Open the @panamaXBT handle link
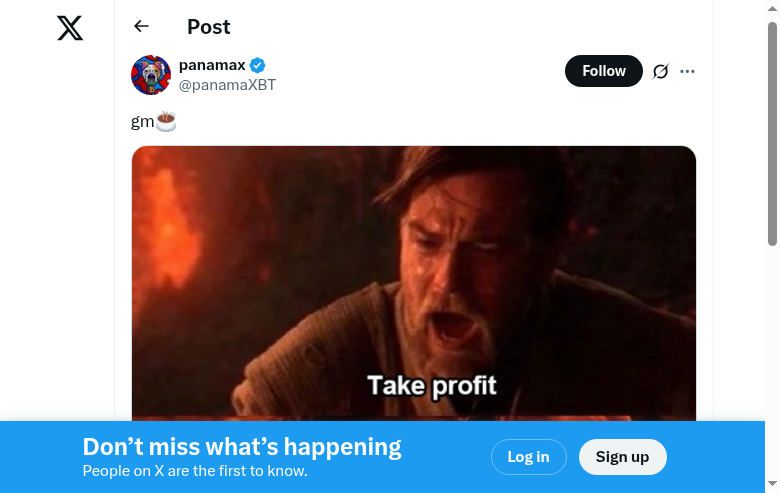This screenshot has height=493, width=780. (x=227, y=85)
